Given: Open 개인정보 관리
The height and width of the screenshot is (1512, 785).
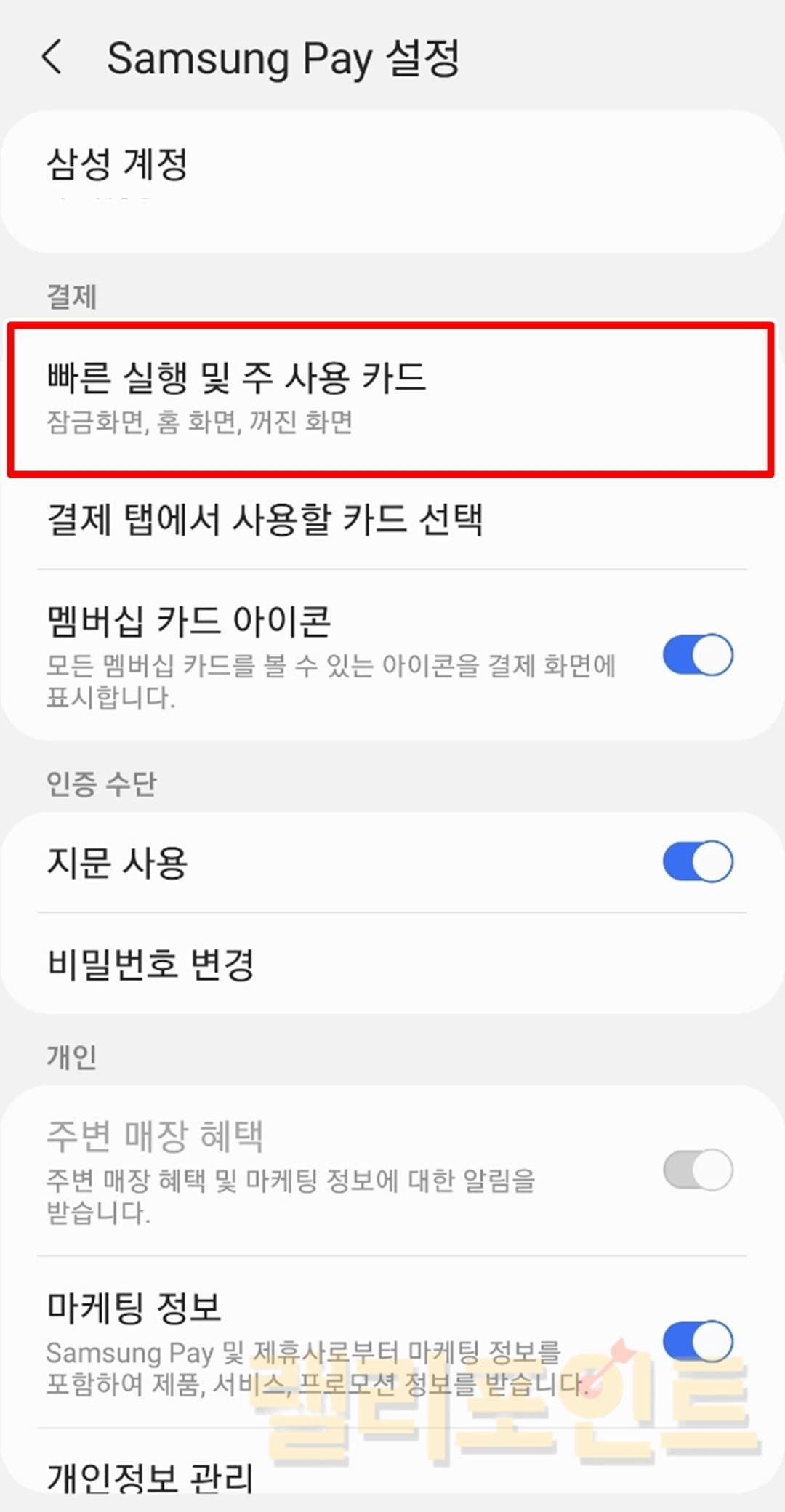Looking at the screenshot, I should point(392,1476).
